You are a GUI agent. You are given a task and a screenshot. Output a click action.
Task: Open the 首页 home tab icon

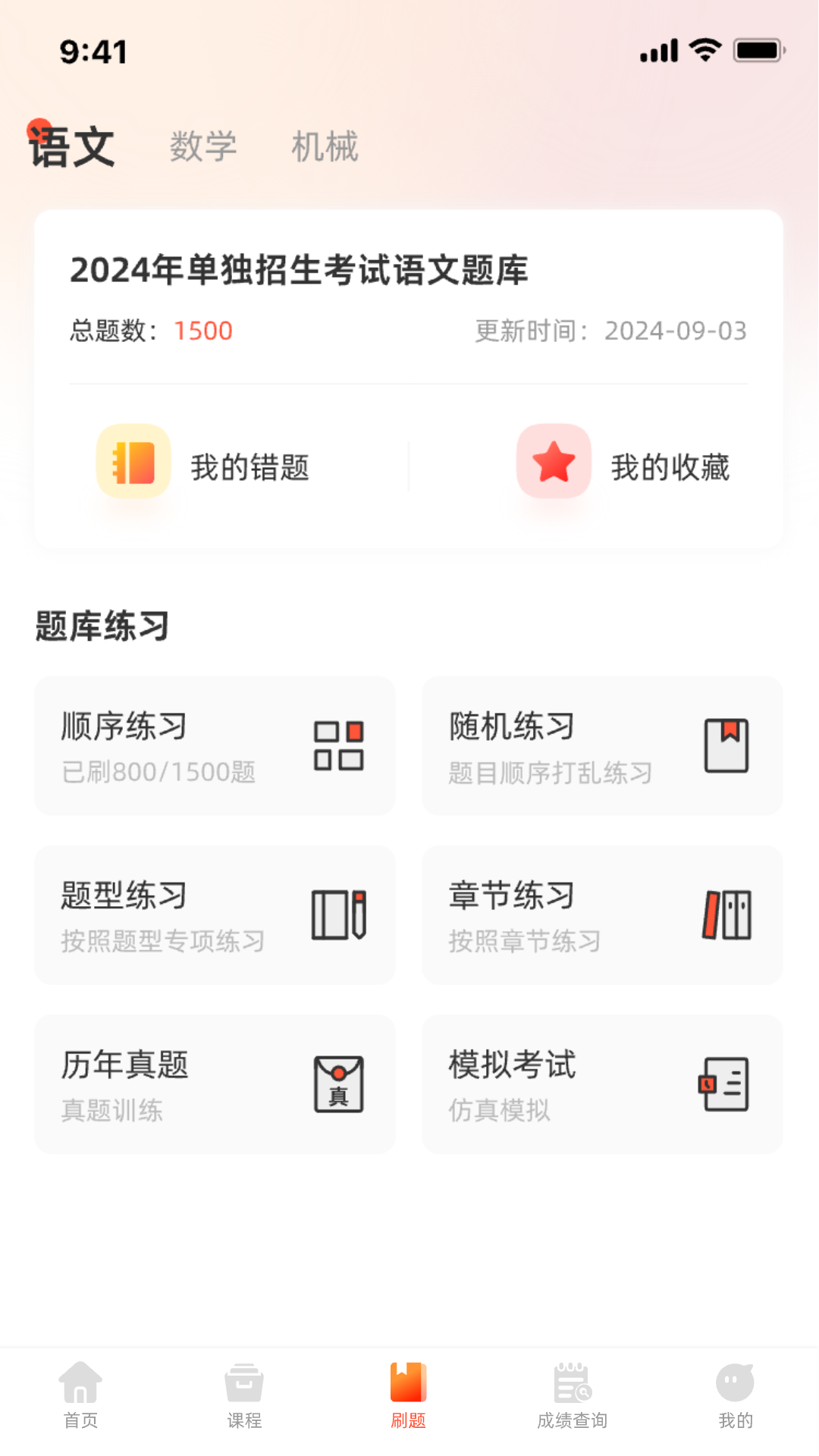pyautogui.click(x=80, y=1385)
